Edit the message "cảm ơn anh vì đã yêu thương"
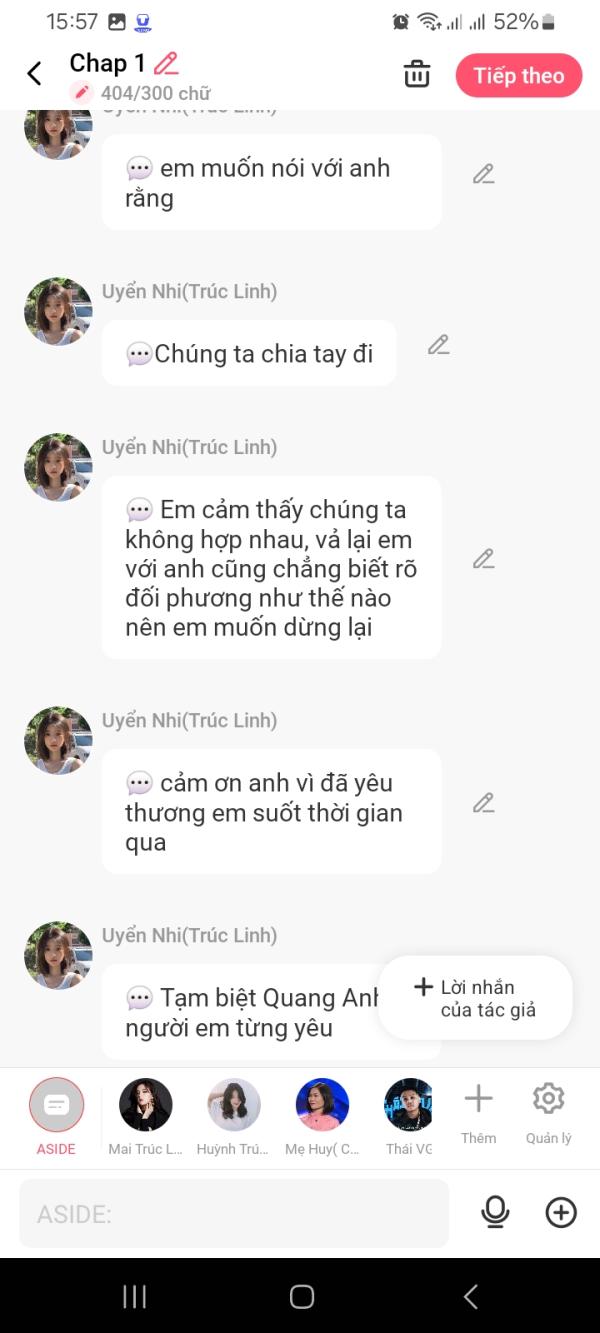Viewport: 600px width, 1333px height. (484, 803)
